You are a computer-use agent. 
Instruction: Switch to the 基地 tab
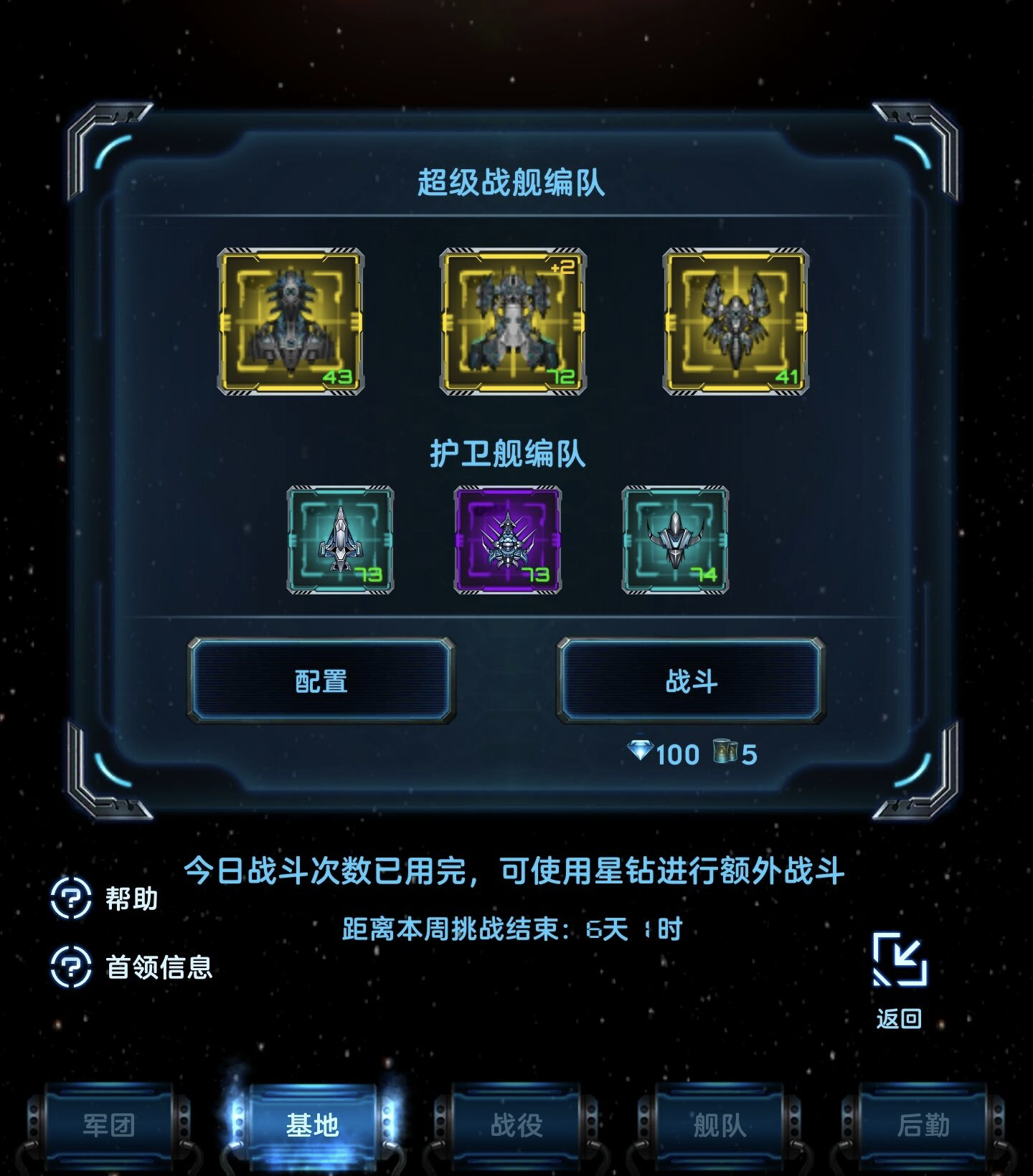[x=312, y=1125]
